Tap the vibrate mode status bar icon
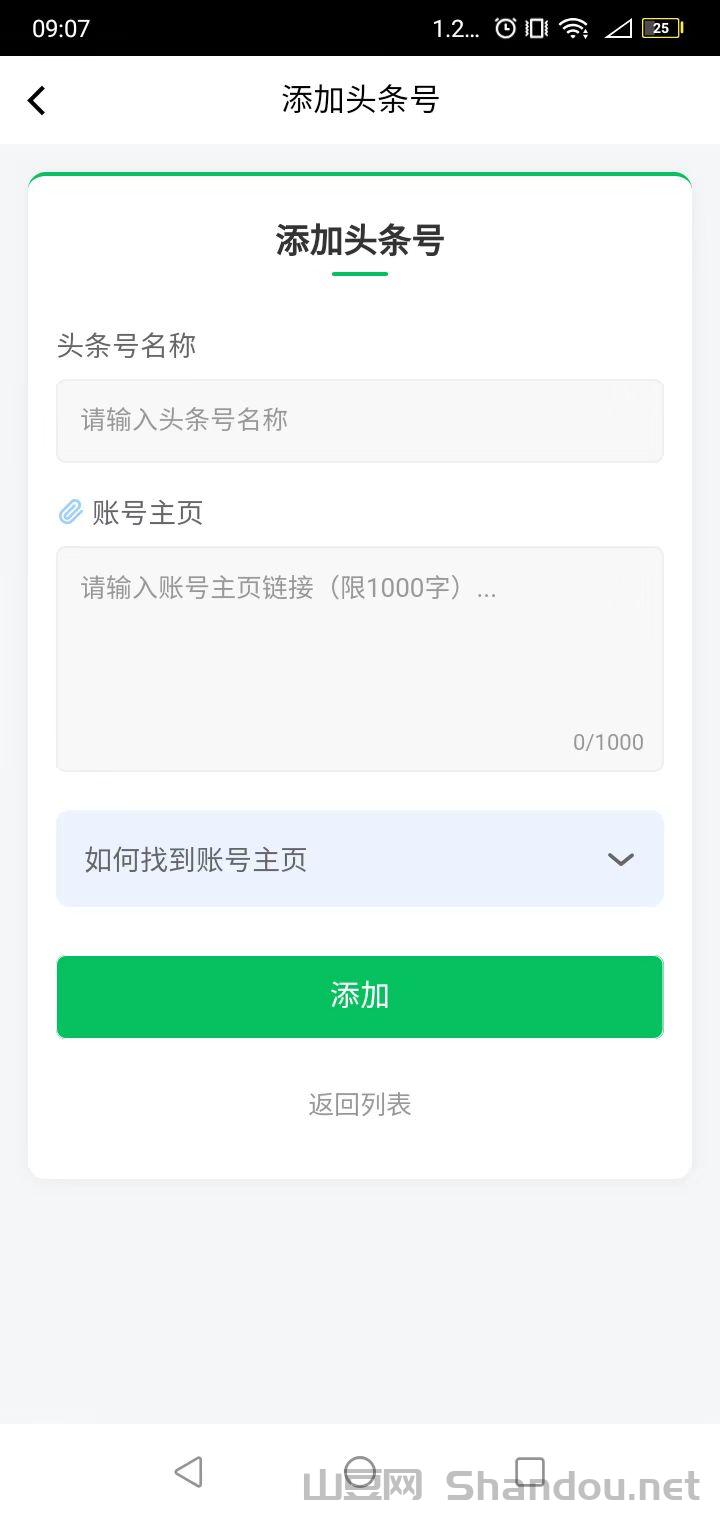 click(x=537, y=27)
